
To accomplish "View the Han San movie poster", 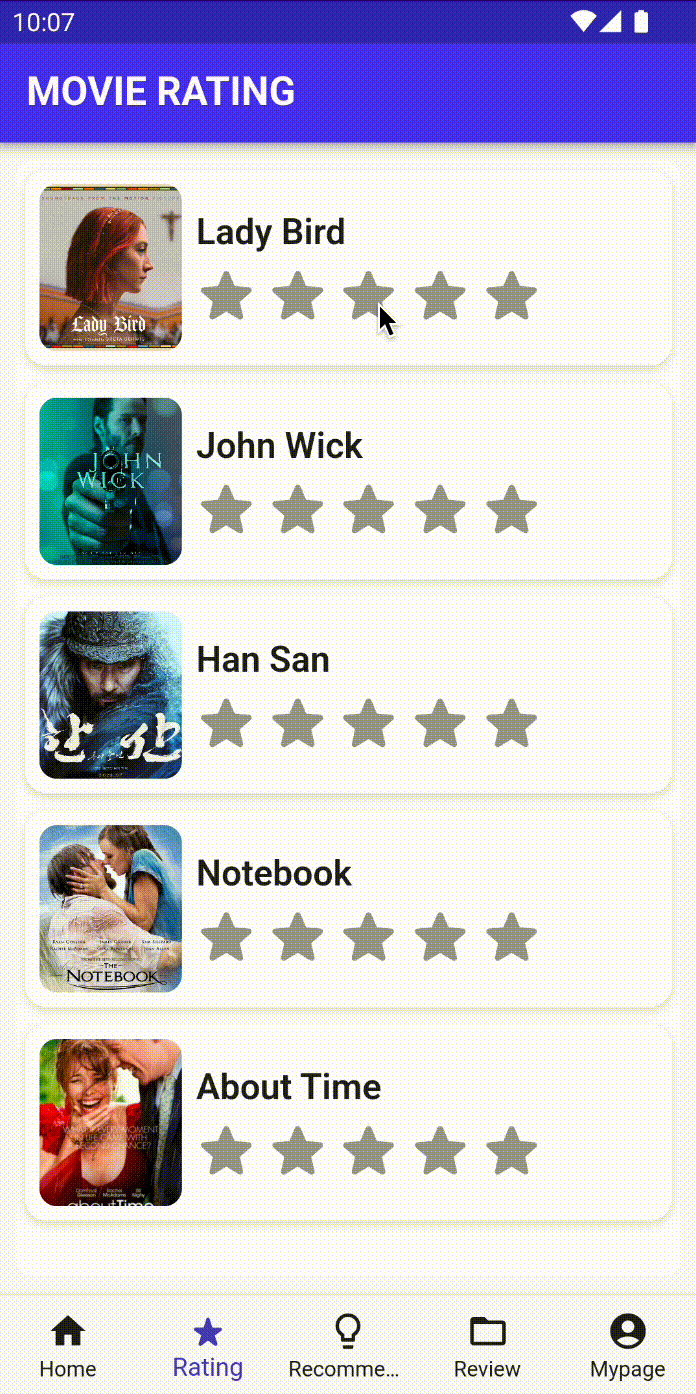I will pos(110,695).
